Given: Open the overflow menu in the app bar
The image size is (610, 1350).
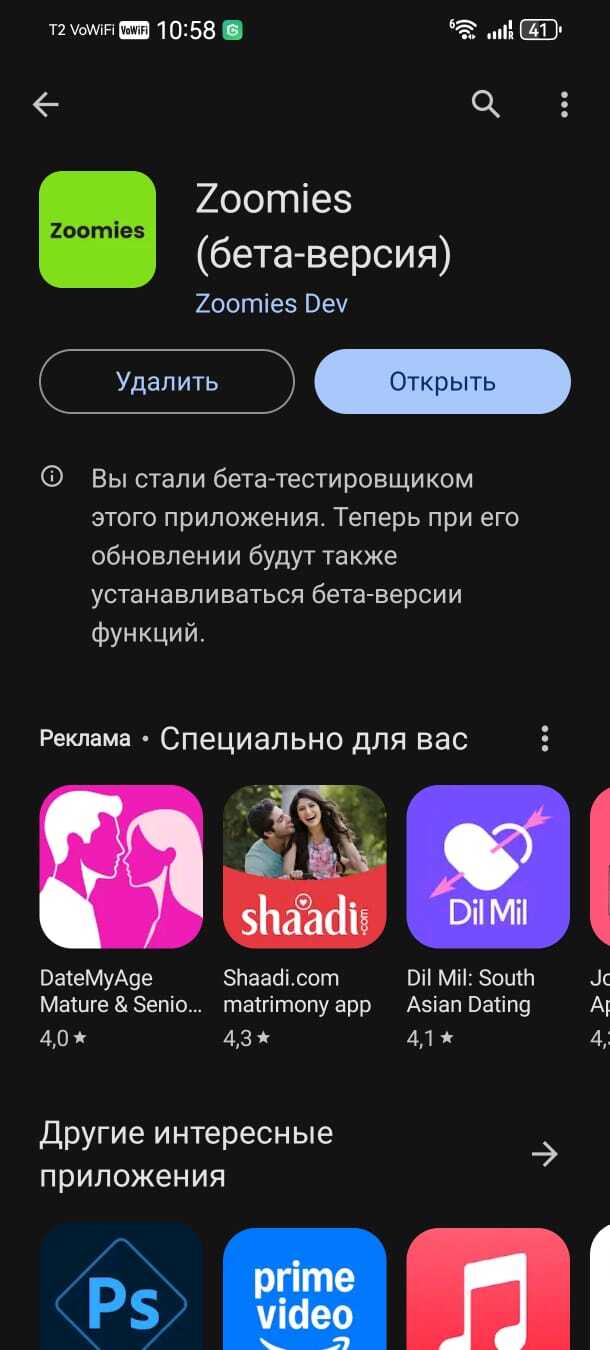Looking at the screenshot, I should pyautogui.click(x=564, y=104).
